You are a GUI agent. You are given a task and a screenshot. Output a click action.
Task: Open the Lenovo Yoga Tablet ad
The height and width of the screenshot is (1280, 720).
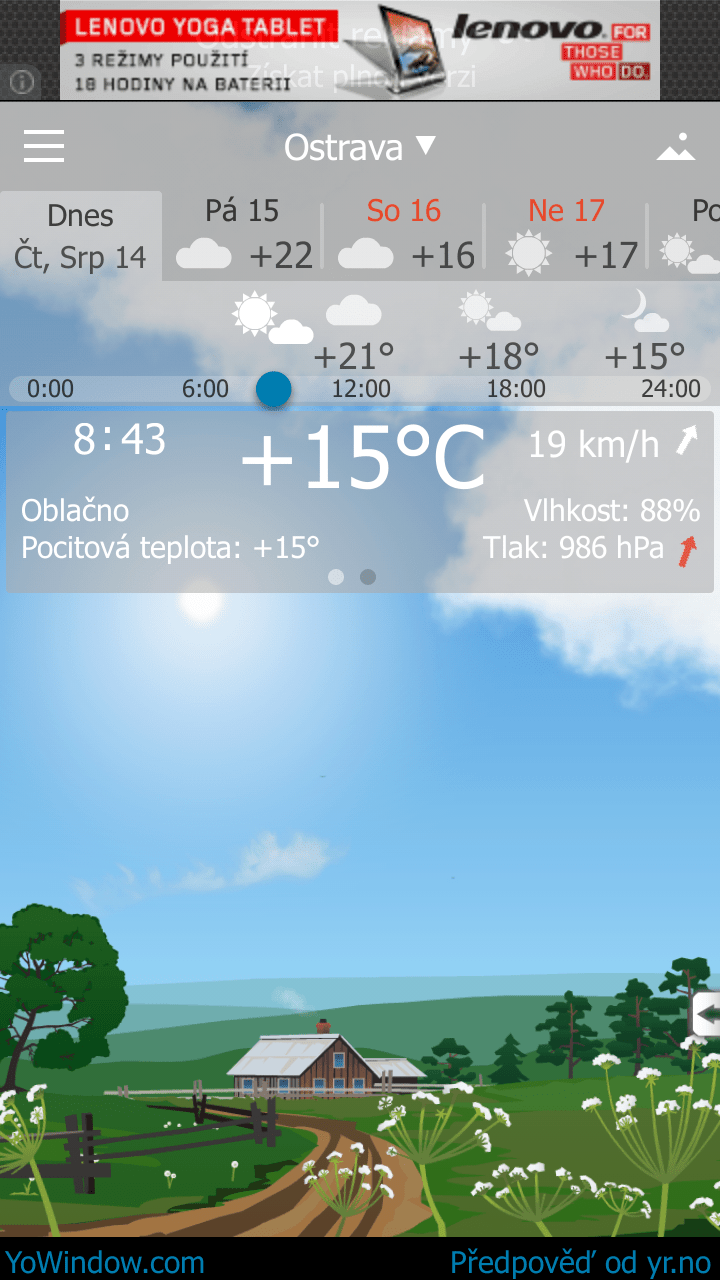tap(360, 50)
